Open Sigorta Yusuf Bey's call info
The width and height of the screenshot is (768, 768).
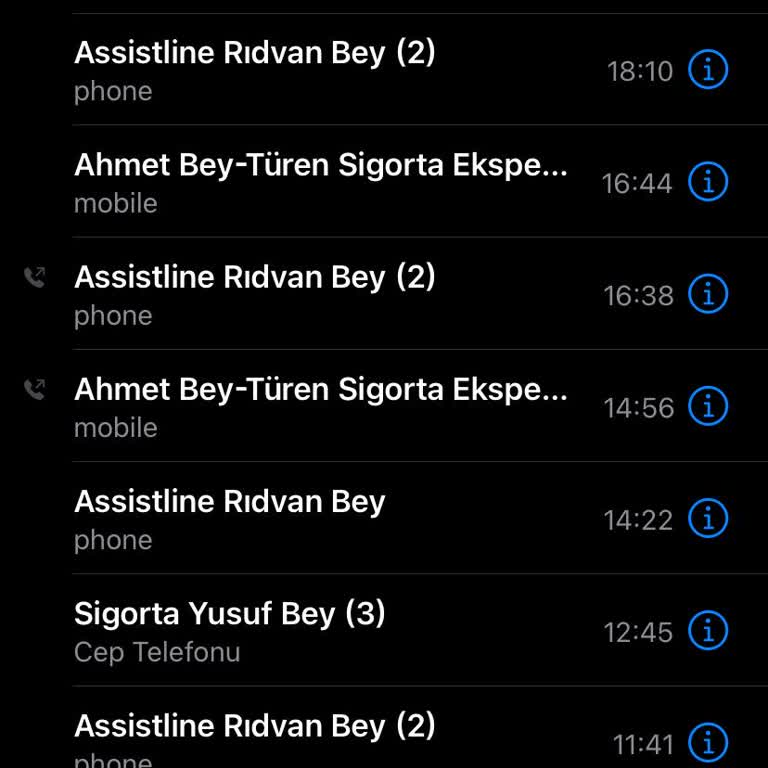708,630
